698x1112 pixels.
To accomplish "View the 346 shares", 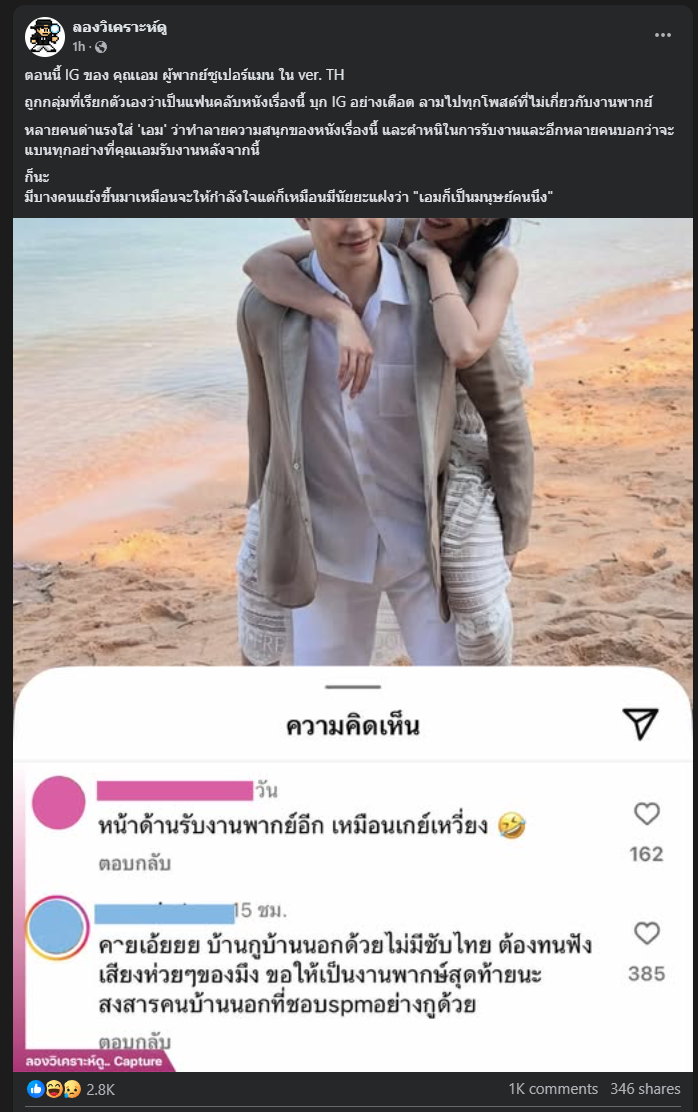I will coord(646,1089).
